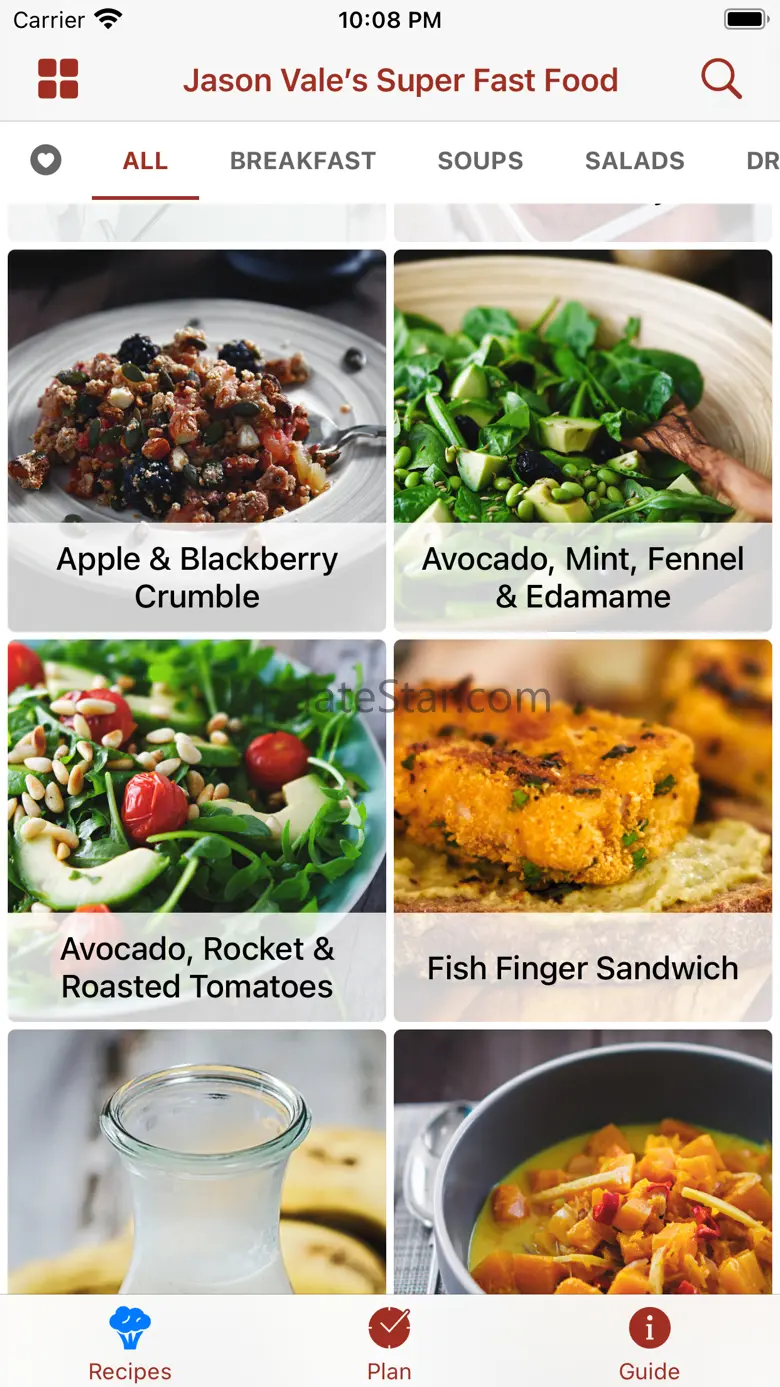The image size is (780, 1387).
Task: Open the orange curry bowl recipe
Action: [x=583, y=1165]
